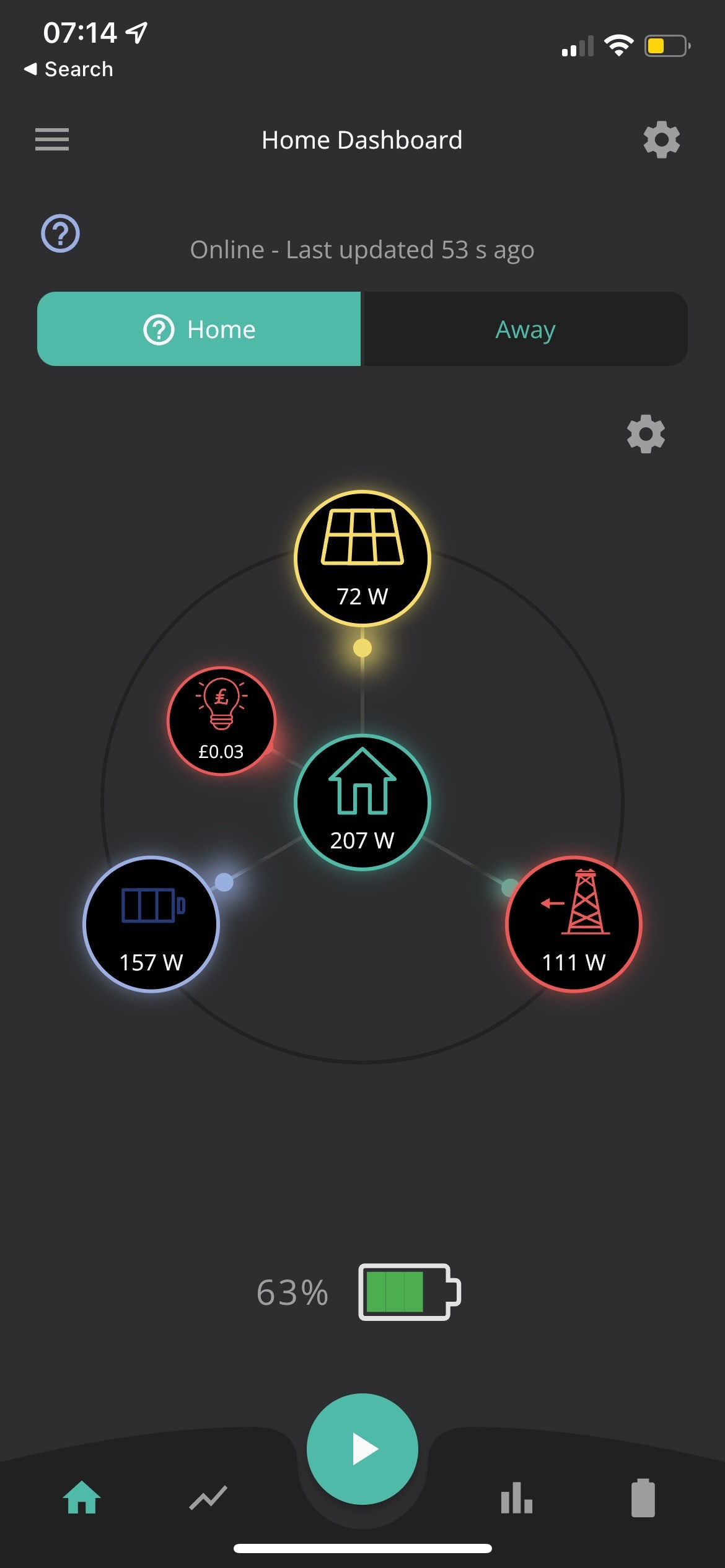The width and height of the screenshot is (725, 1568).
Task: Open the battery tab in bottom bar
Action: pyautogui.click(x=643, y=1497)
